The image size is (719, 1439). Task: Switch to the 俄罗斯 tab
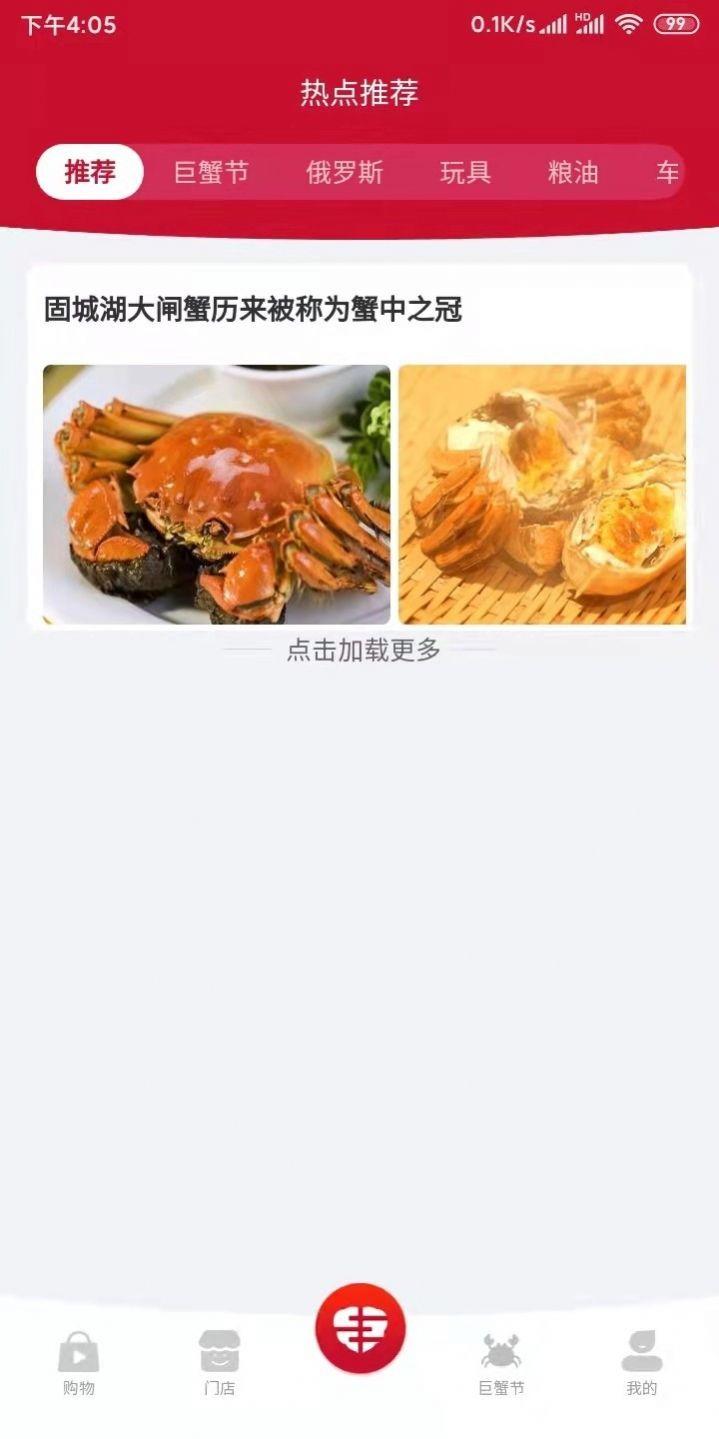point(344,173)
